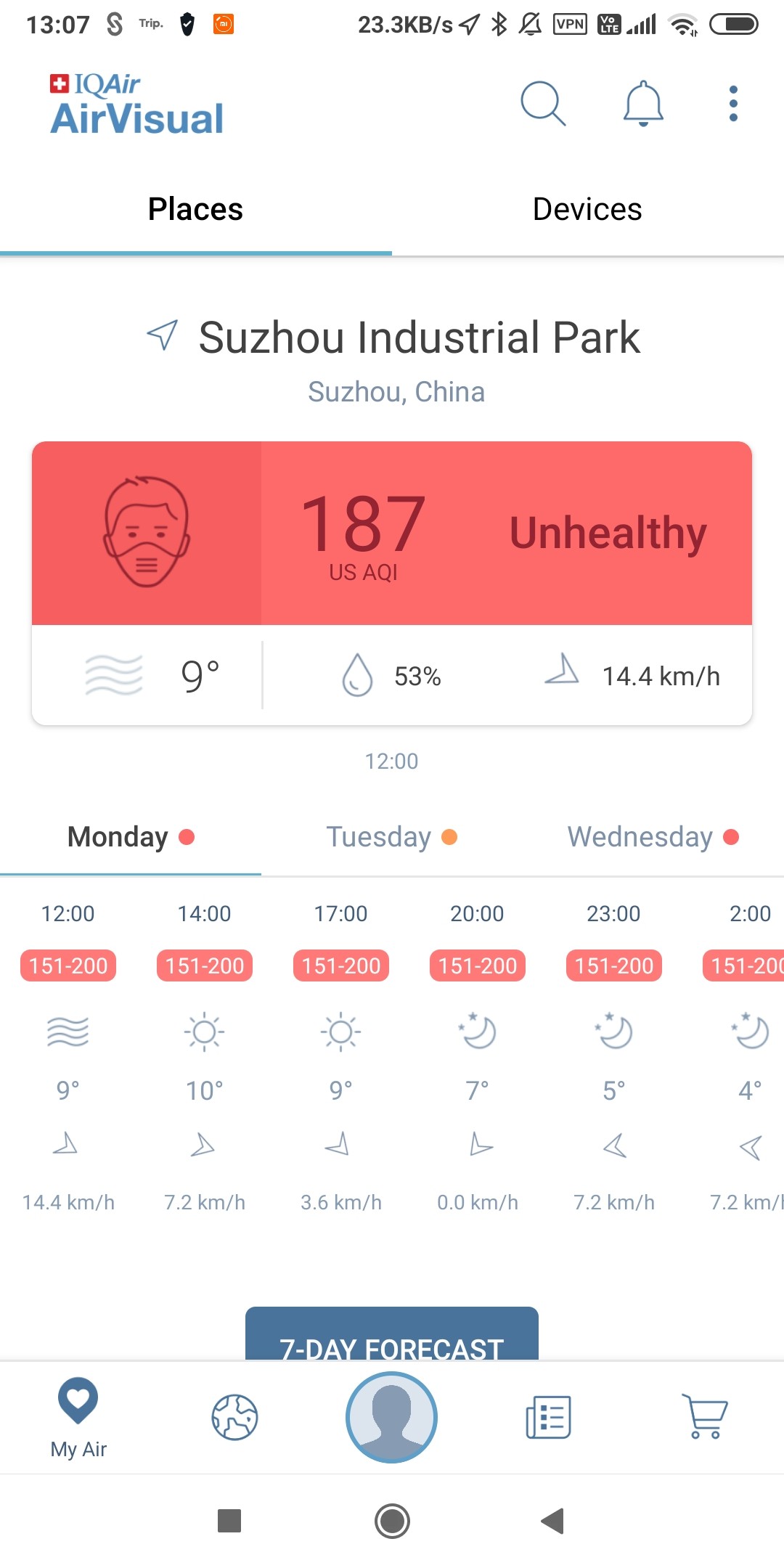
Task: Show the Tuesday forecast
Action: [x=391, y=837]
